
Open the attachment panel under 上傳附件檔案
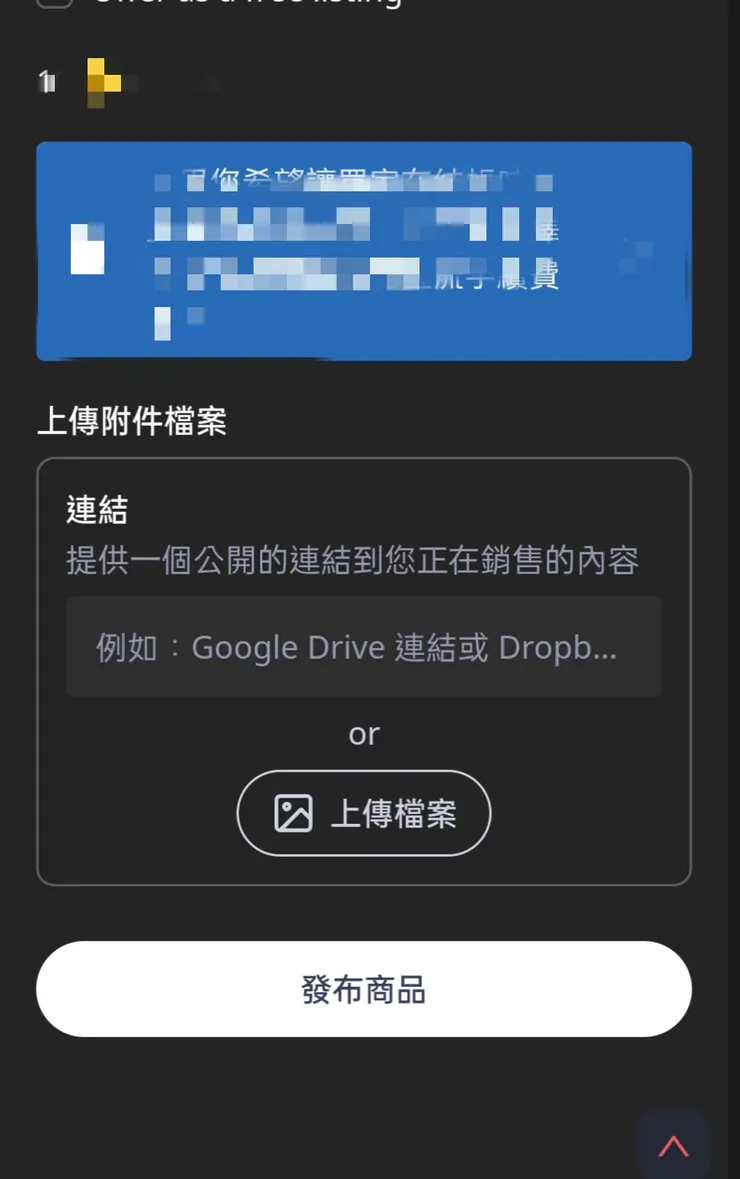(364, 670)
